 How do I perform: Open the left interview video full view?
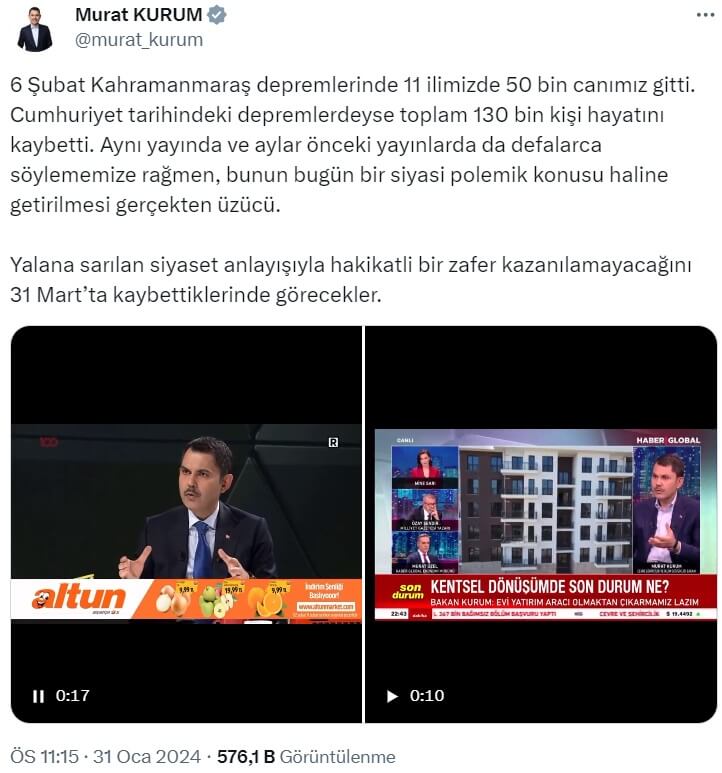[186, 520]
